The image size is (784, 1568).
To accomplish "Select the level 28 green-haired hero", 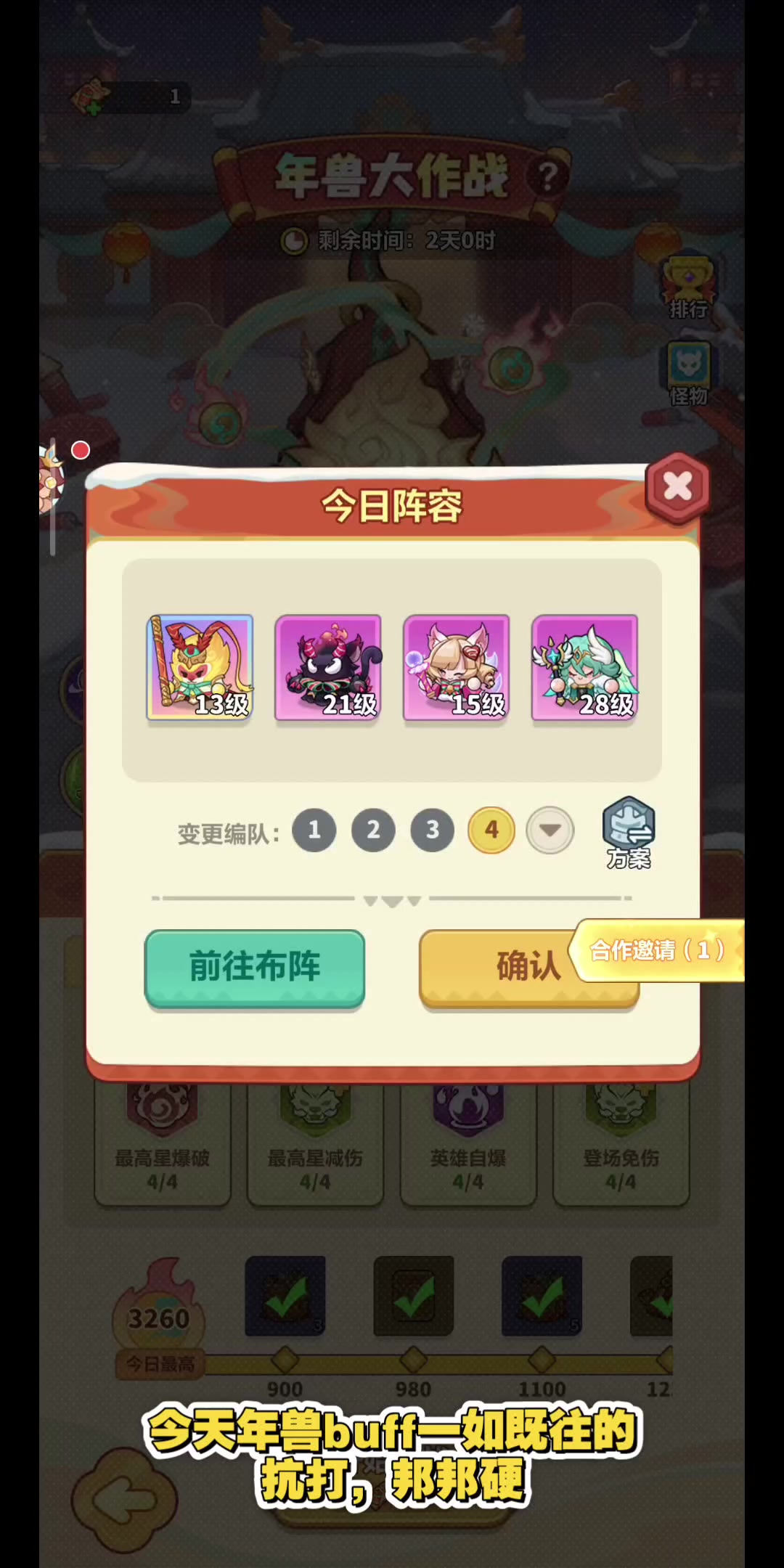I will pyautogui.click(x=585, y=667).
